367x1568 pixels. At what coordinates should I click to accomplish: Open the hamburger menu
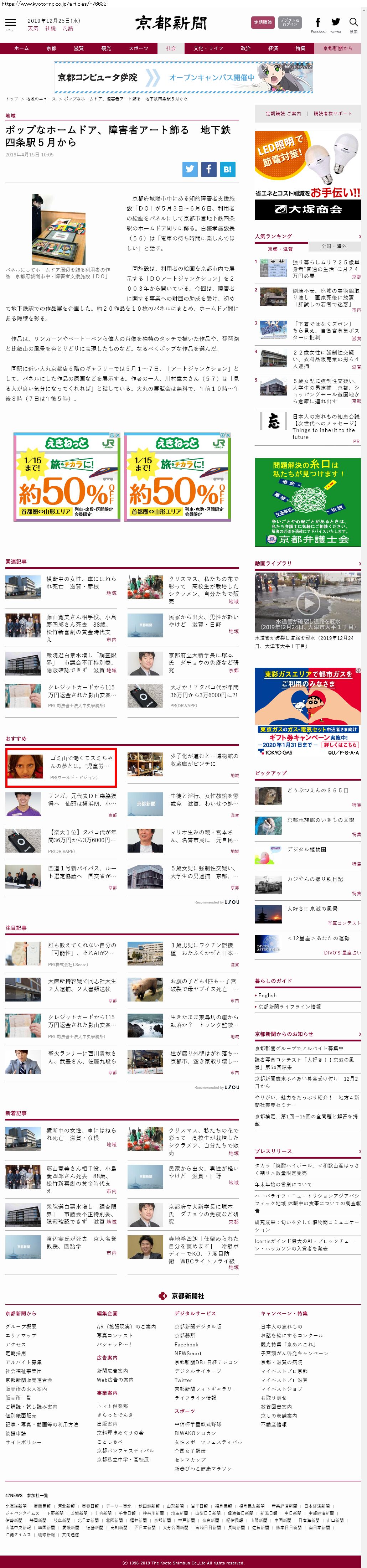click(x=10, y=24)
